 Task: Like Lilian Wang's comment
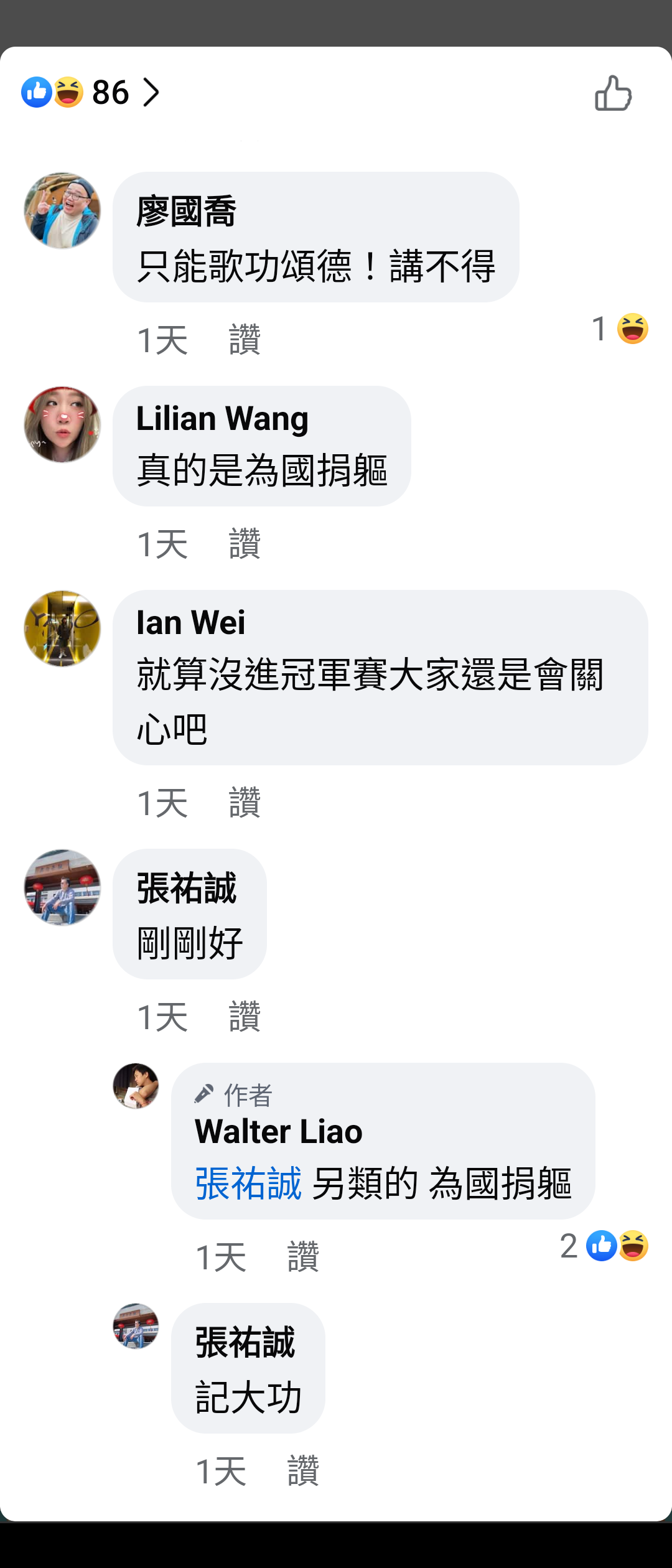(245, 544)
